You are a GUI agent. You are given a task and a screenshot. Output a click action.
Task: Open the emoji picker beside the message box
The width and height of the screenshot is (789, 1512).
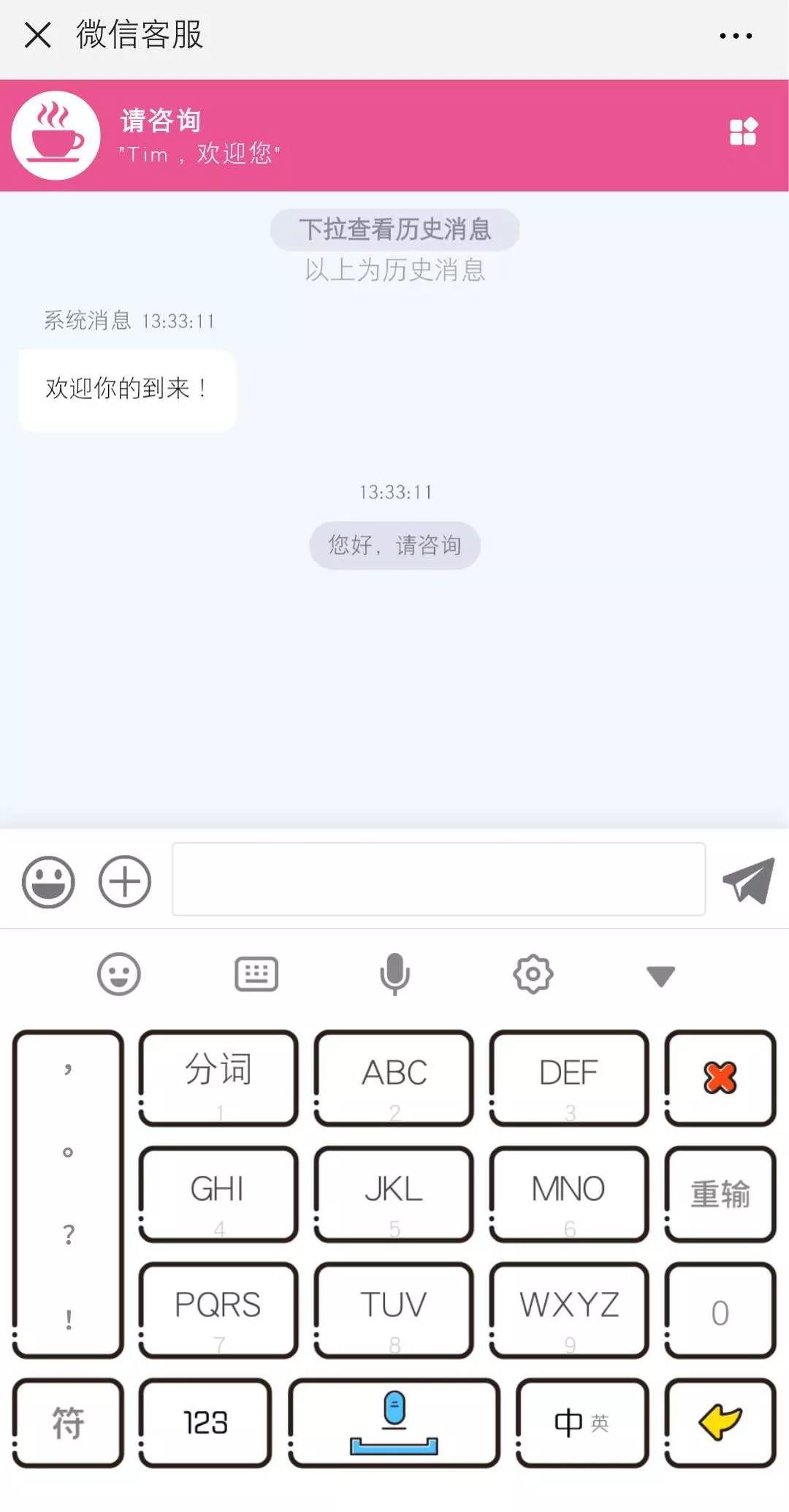pyautogui.click(x=48, y=881)
